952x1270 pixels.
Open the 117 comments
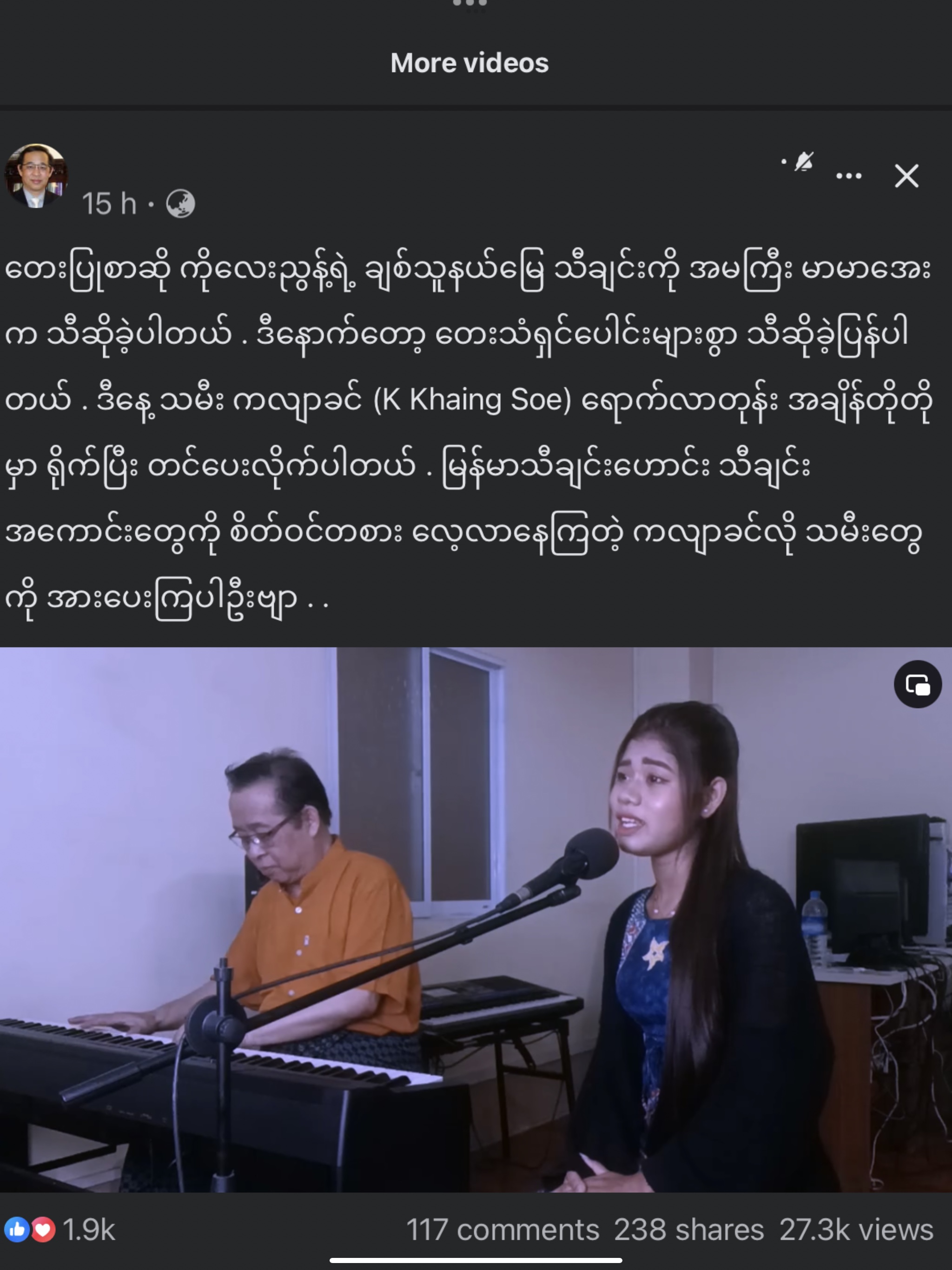502,1230
